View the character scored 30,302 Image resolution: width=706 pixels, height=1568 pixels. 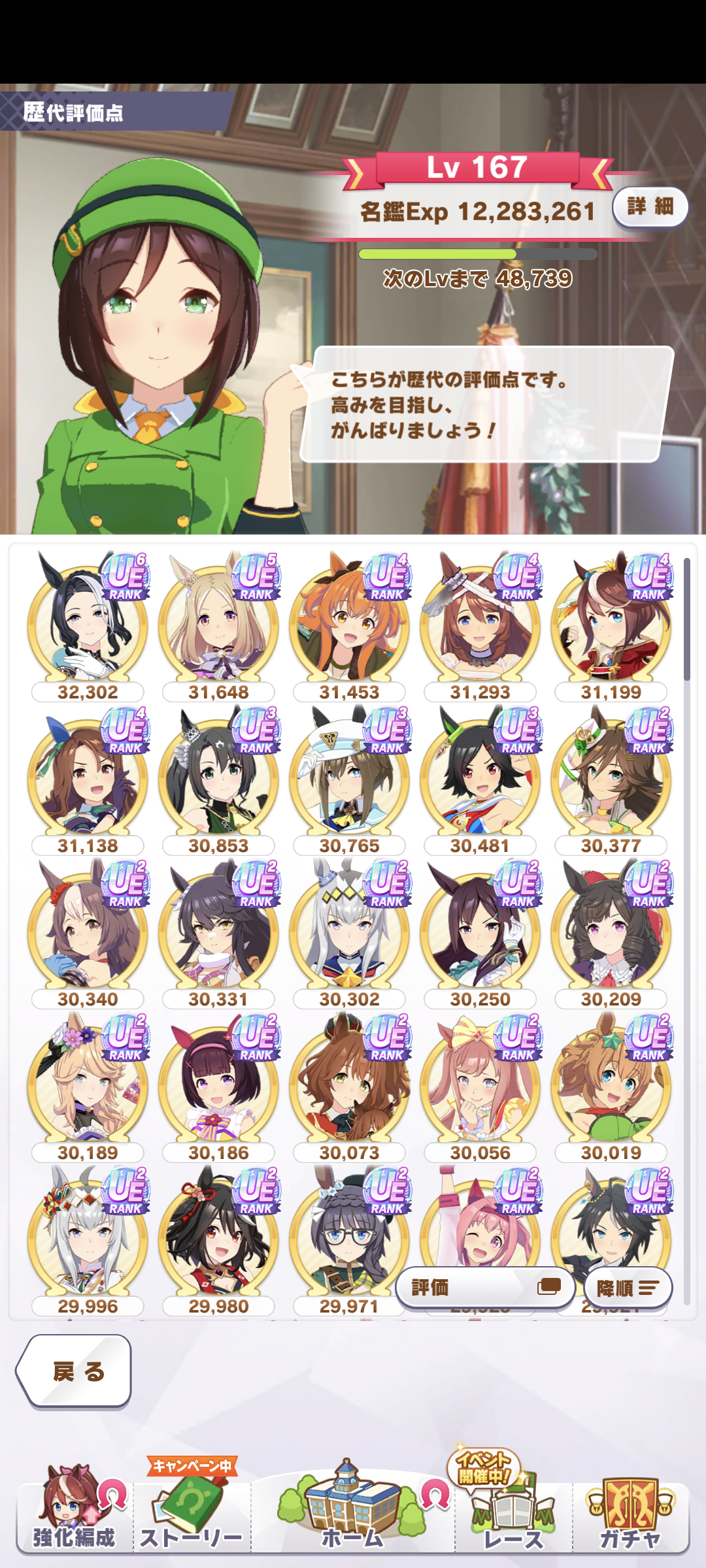click(x=349, y=928)
